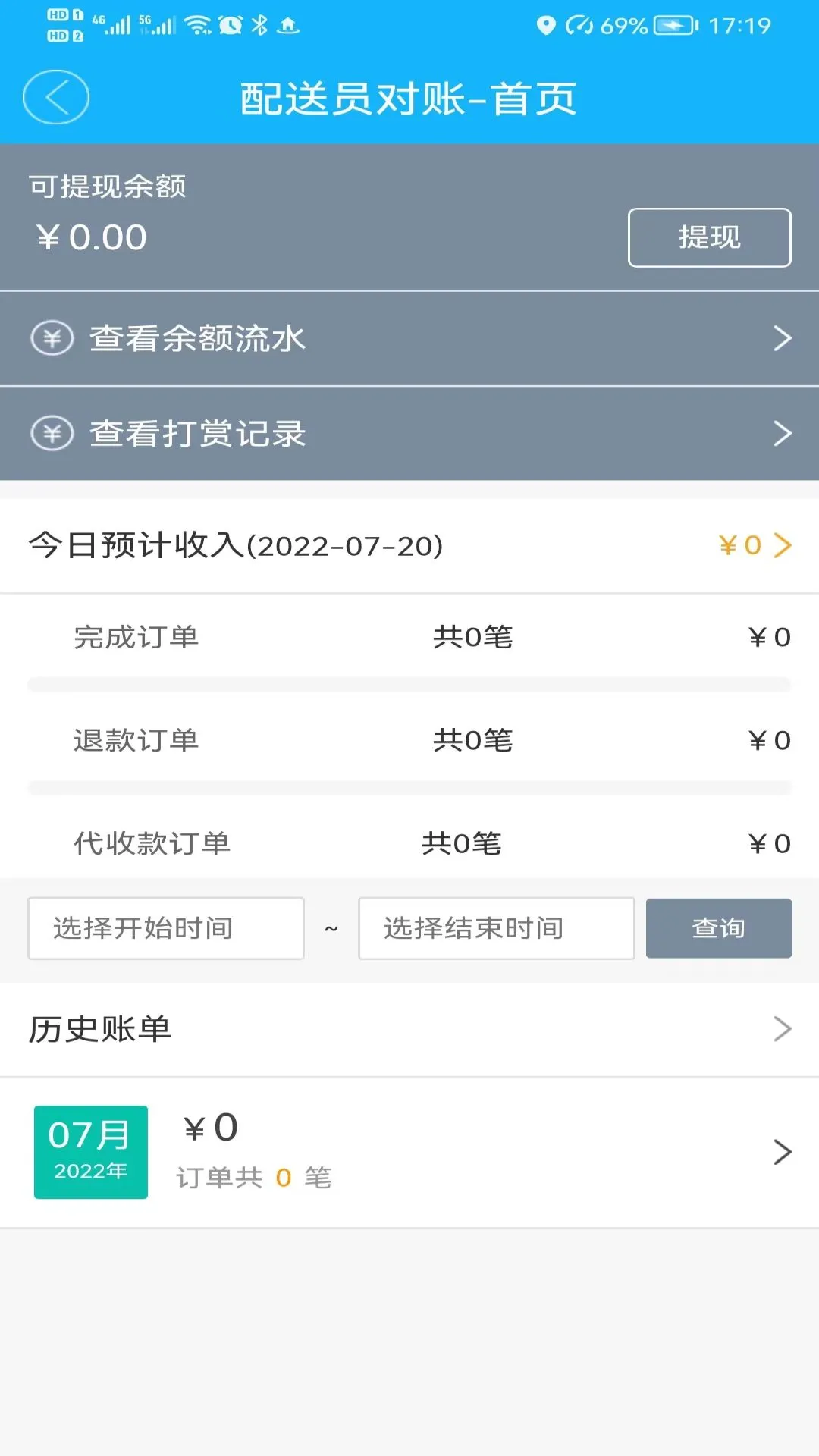Tap the 选择结束时间 input field
The height and width of the screenshot is (1456, 819).
pos(496,927)
